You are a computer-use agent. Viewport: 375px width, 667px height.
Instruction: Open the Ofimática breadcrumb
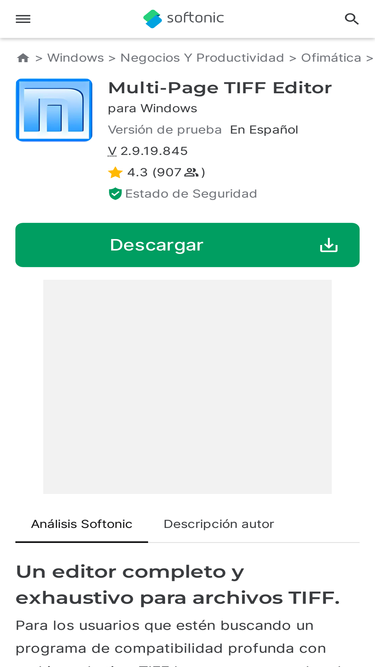click(331, 58)
